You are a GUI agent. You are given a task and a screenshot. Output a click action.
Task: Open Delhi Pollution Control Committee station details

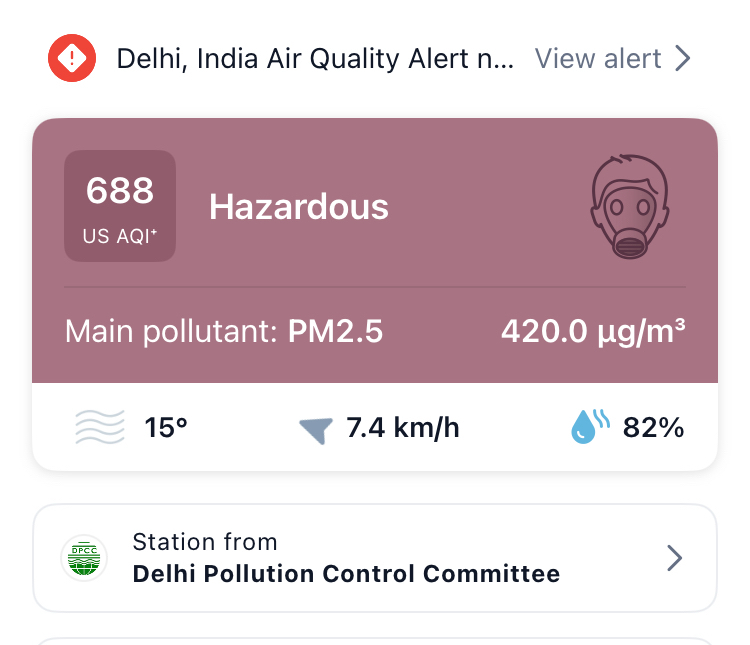coord(374,558)
